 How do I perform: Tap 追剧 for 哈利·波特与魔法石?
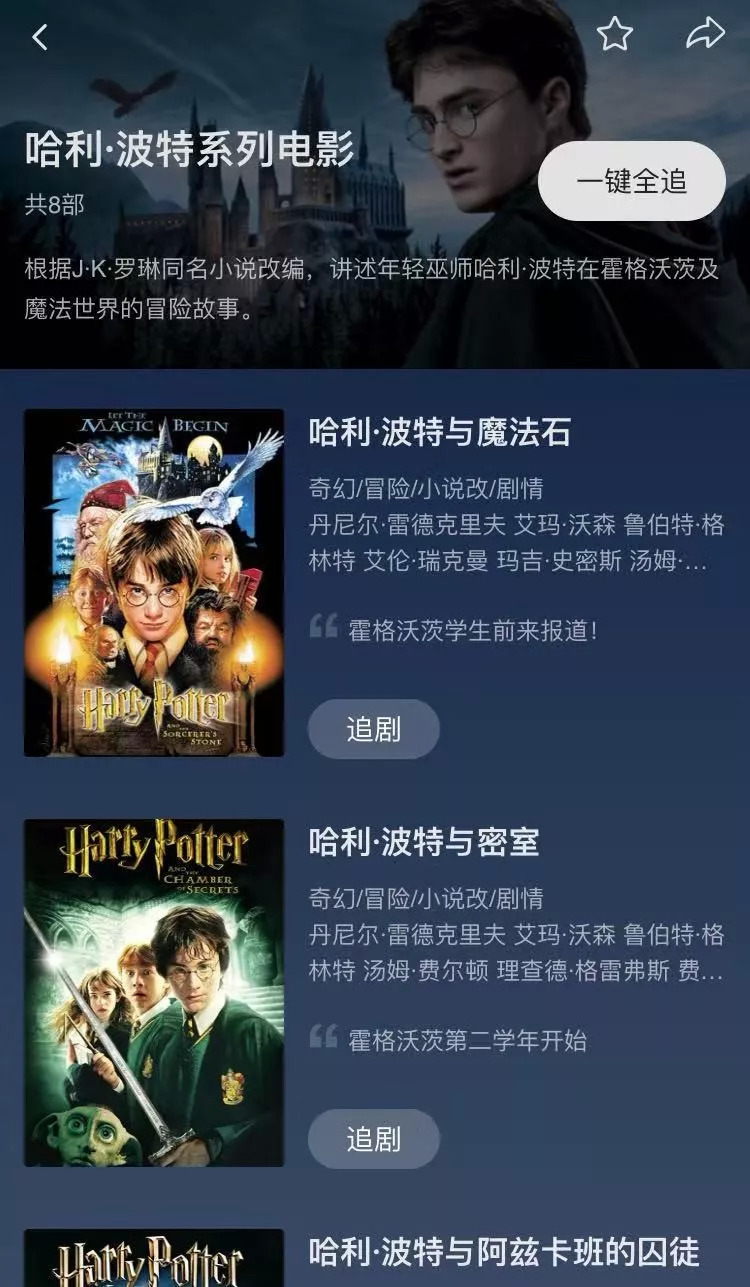click(x=374, y=729)
